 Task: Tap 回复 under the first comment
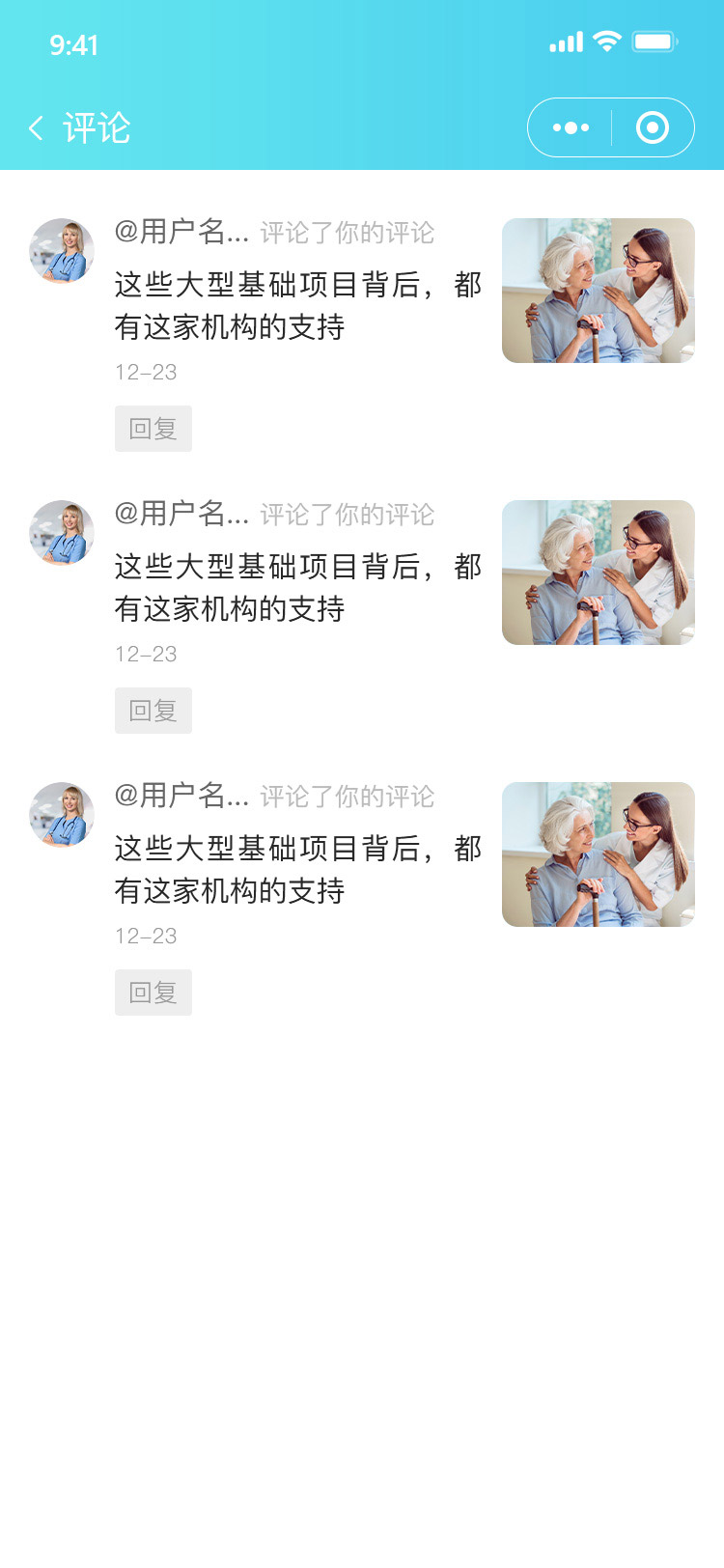pos(153,429)
